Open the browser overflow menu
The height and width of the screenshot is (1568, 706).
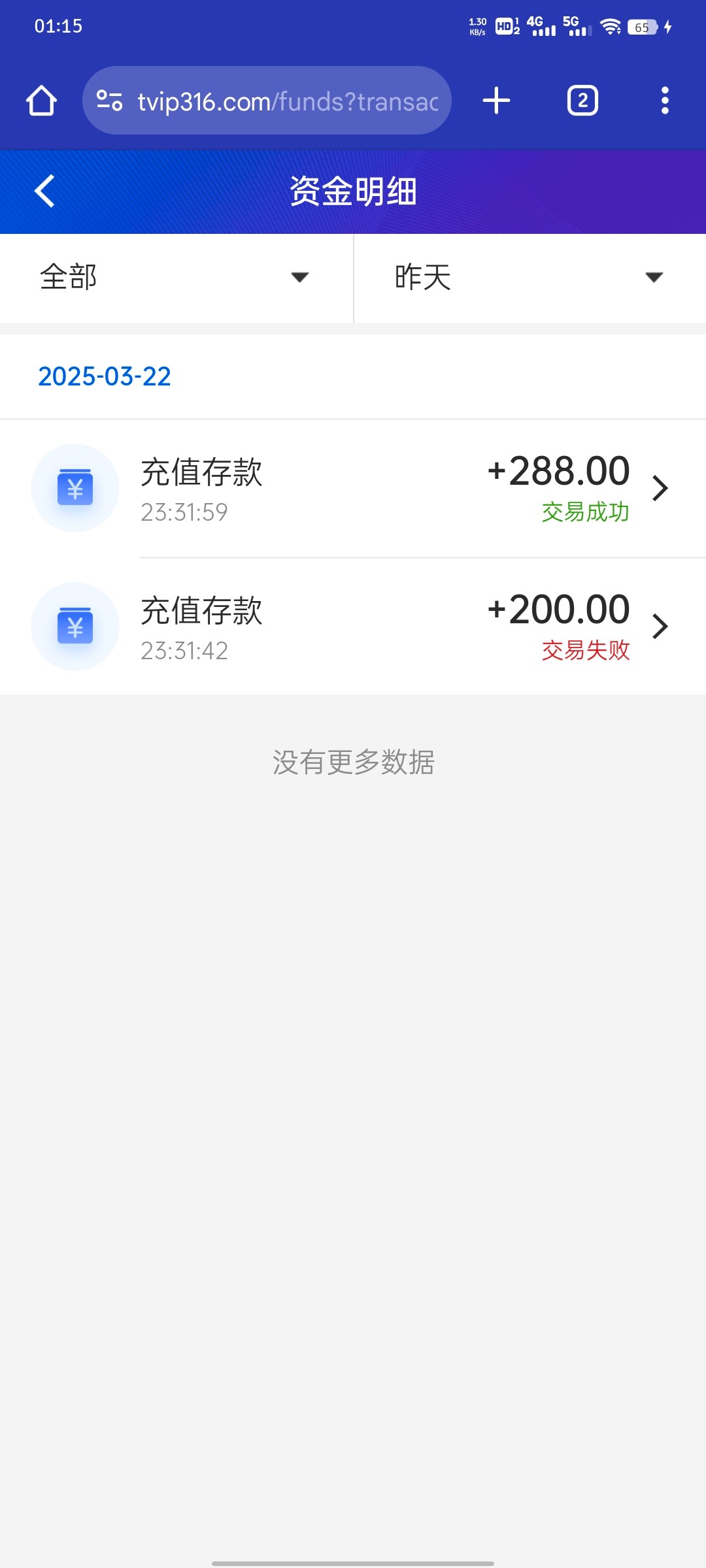665,101
